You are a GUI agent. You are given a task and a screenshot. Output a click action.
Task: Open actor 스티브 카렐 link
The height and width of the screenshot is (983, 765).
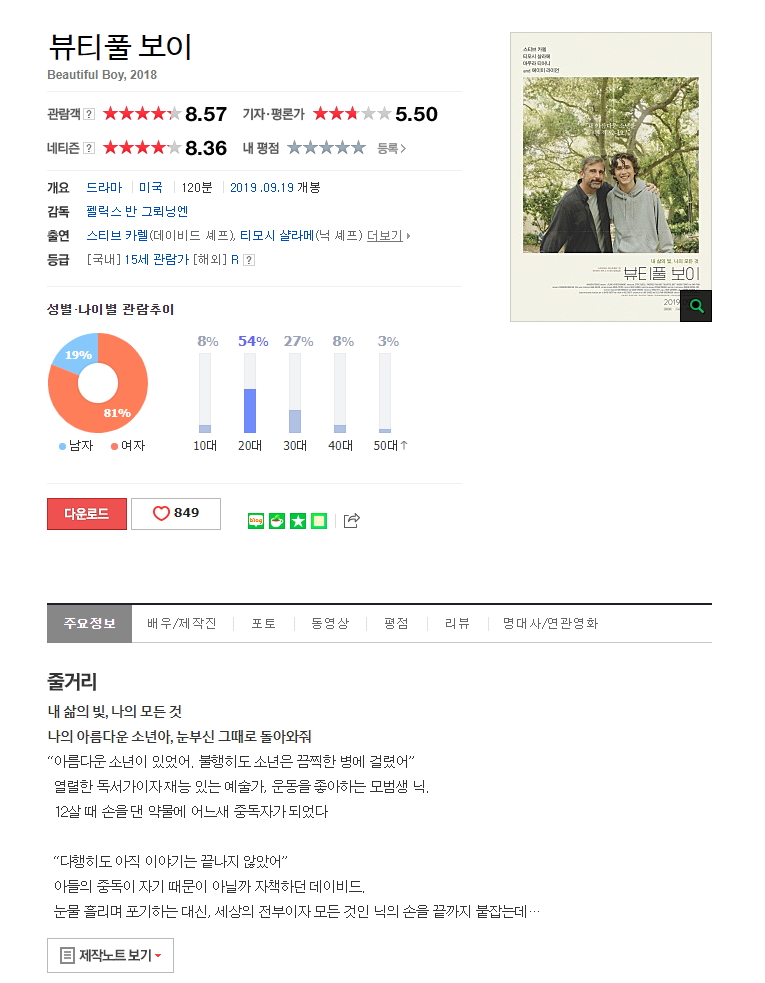coord(117,236)
